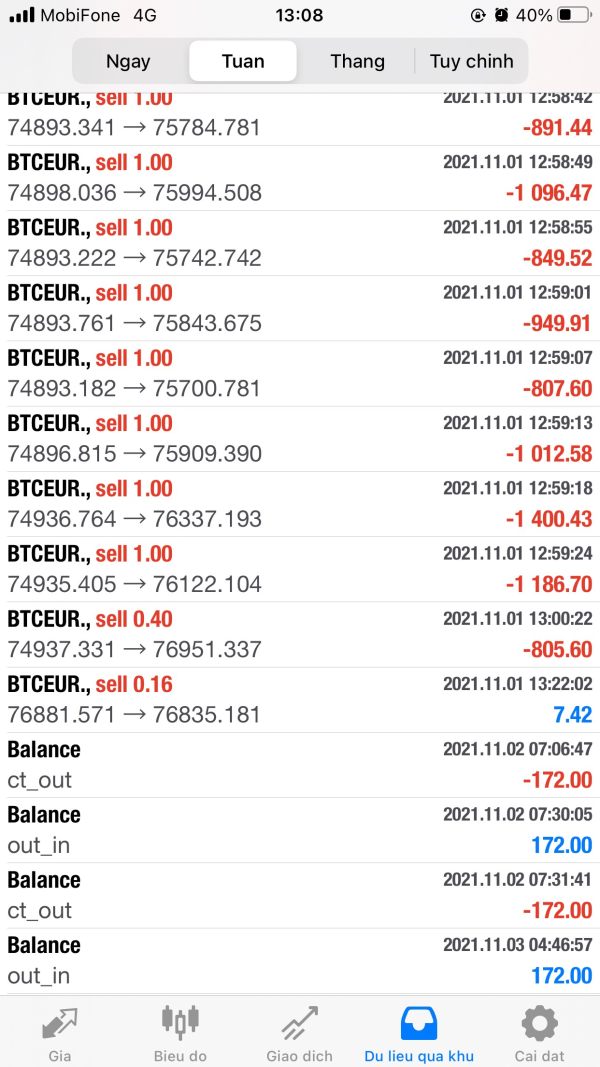
Task: View trade closed at 12:59:18 details
Action: [299, 504]
